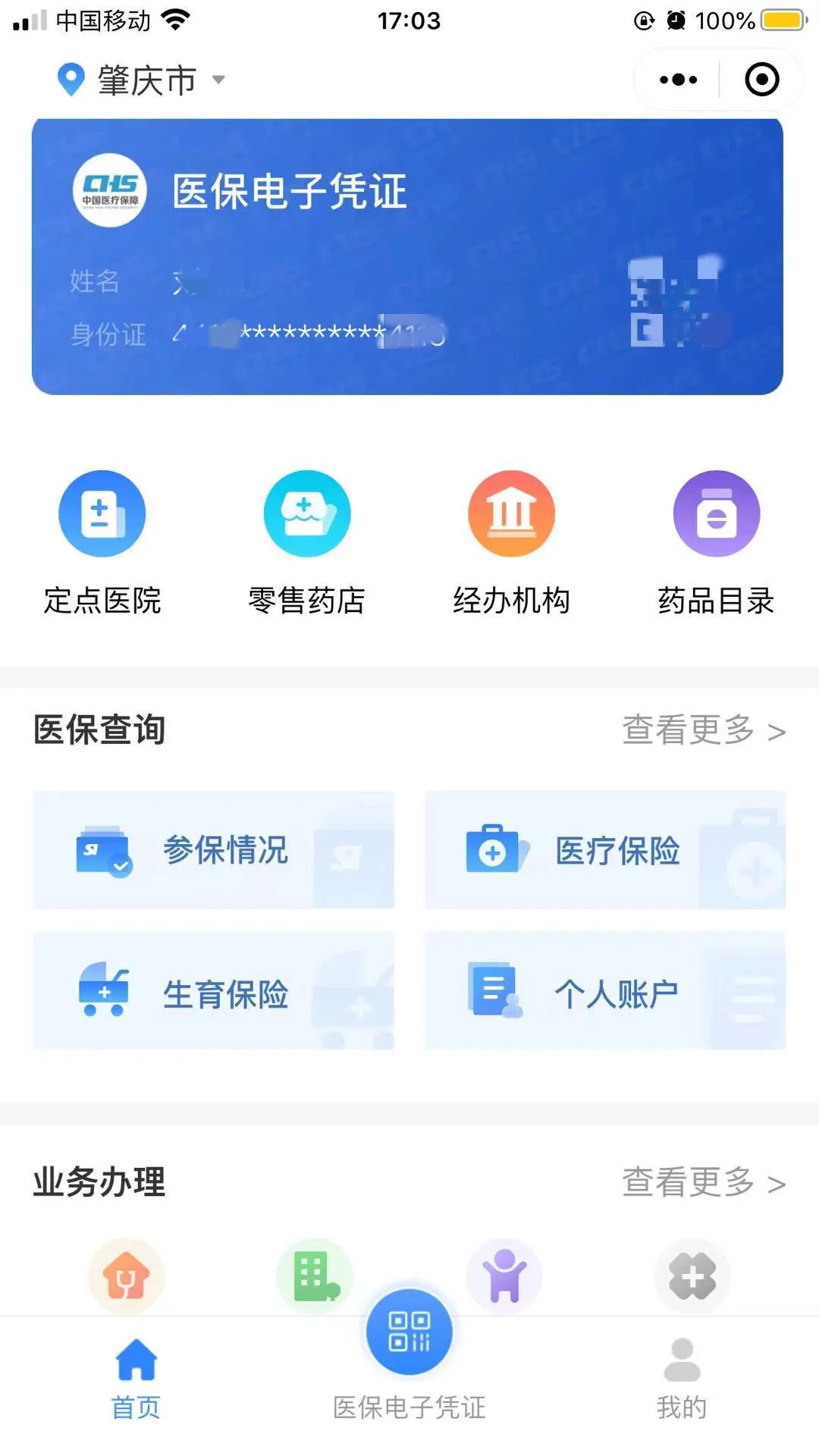Image resolution: width=819 pixels, height=1456 pixels.
Task: Open the 个人账户 query card
Action: click(x=606, y=991)
